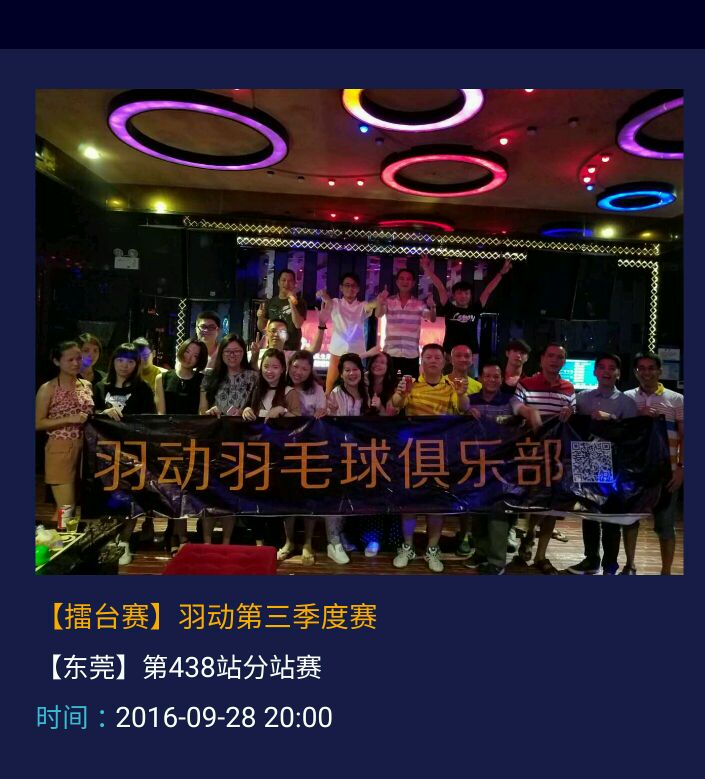Open the 羽动第三季度赛 event card photo
Viewport: 705px width, 779px height.
point(359,331)
